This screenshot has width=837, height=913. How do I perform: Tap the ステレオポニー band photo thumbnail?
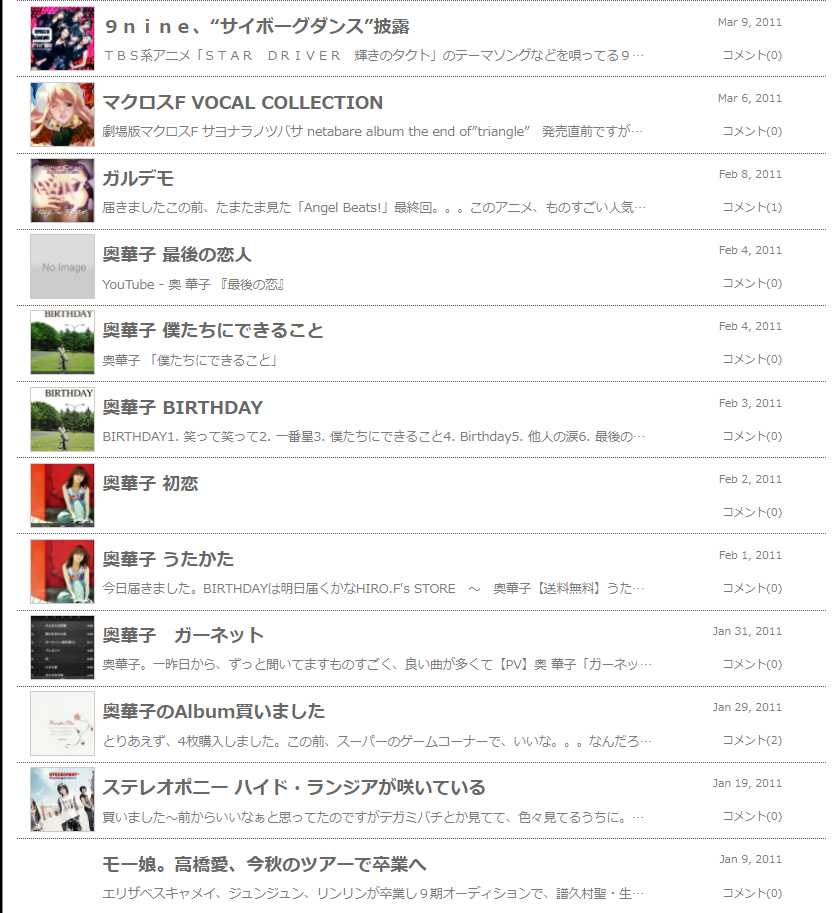tap(62, 799)
